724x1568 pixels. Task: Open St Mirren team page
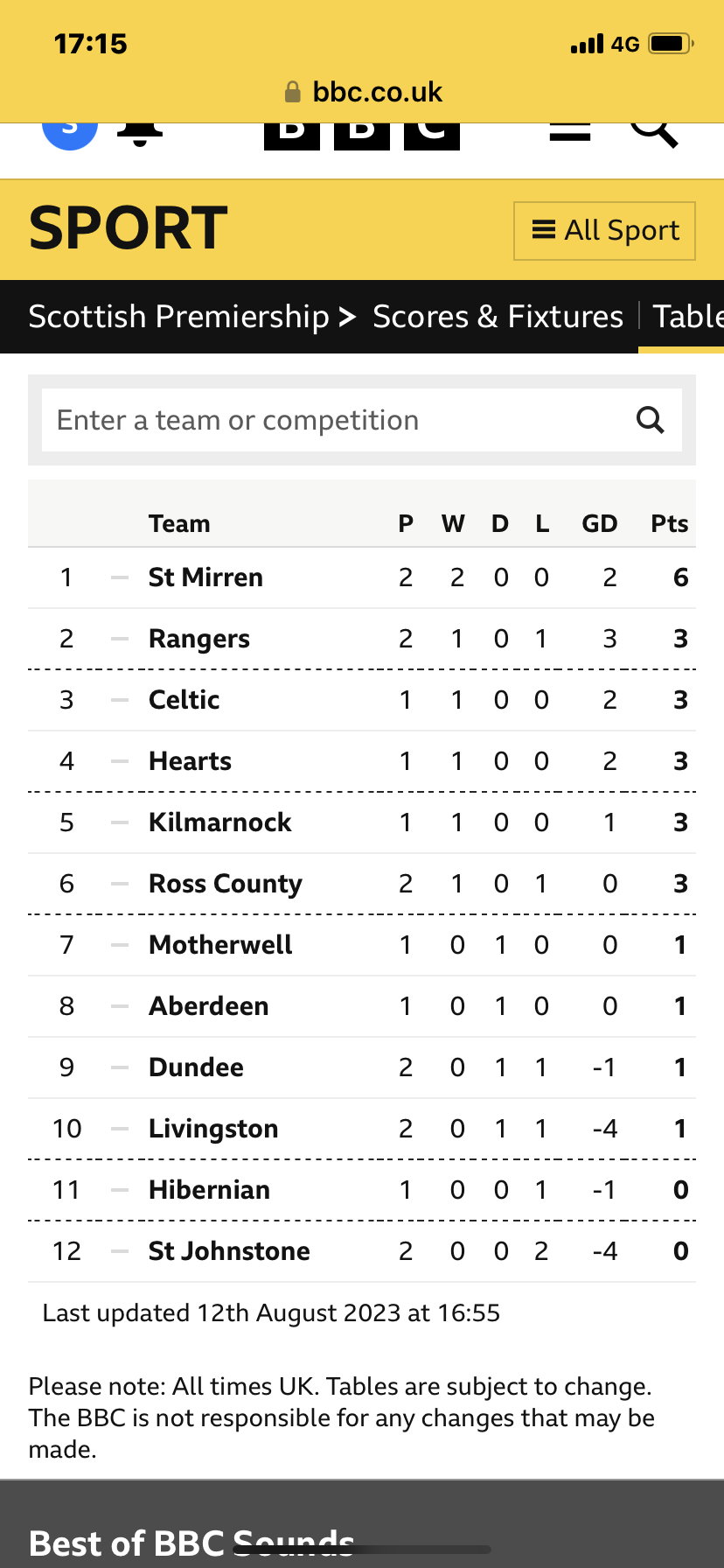pos(205,577)
